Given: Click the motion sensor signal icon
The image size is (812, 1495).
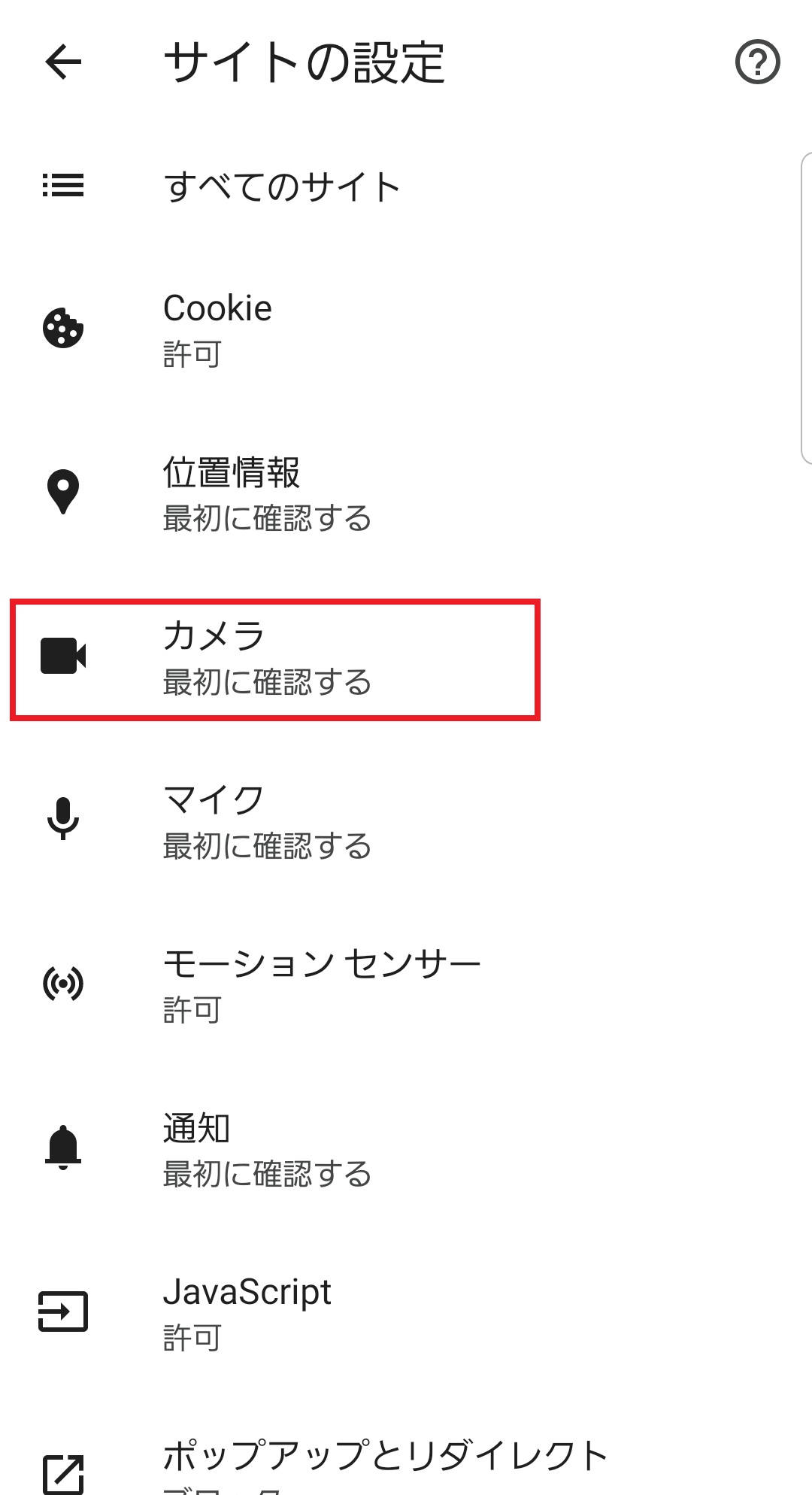Looking at the screenshot, I should click(64, 985).
